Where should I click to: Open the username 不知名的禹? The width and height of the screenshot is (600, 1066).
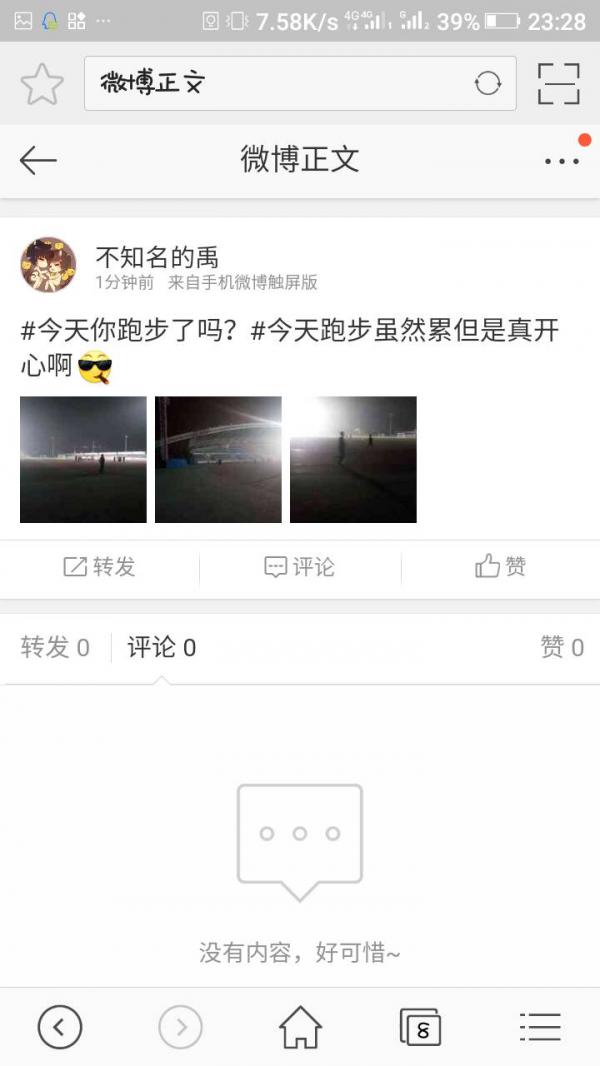(x=157, y=256)
